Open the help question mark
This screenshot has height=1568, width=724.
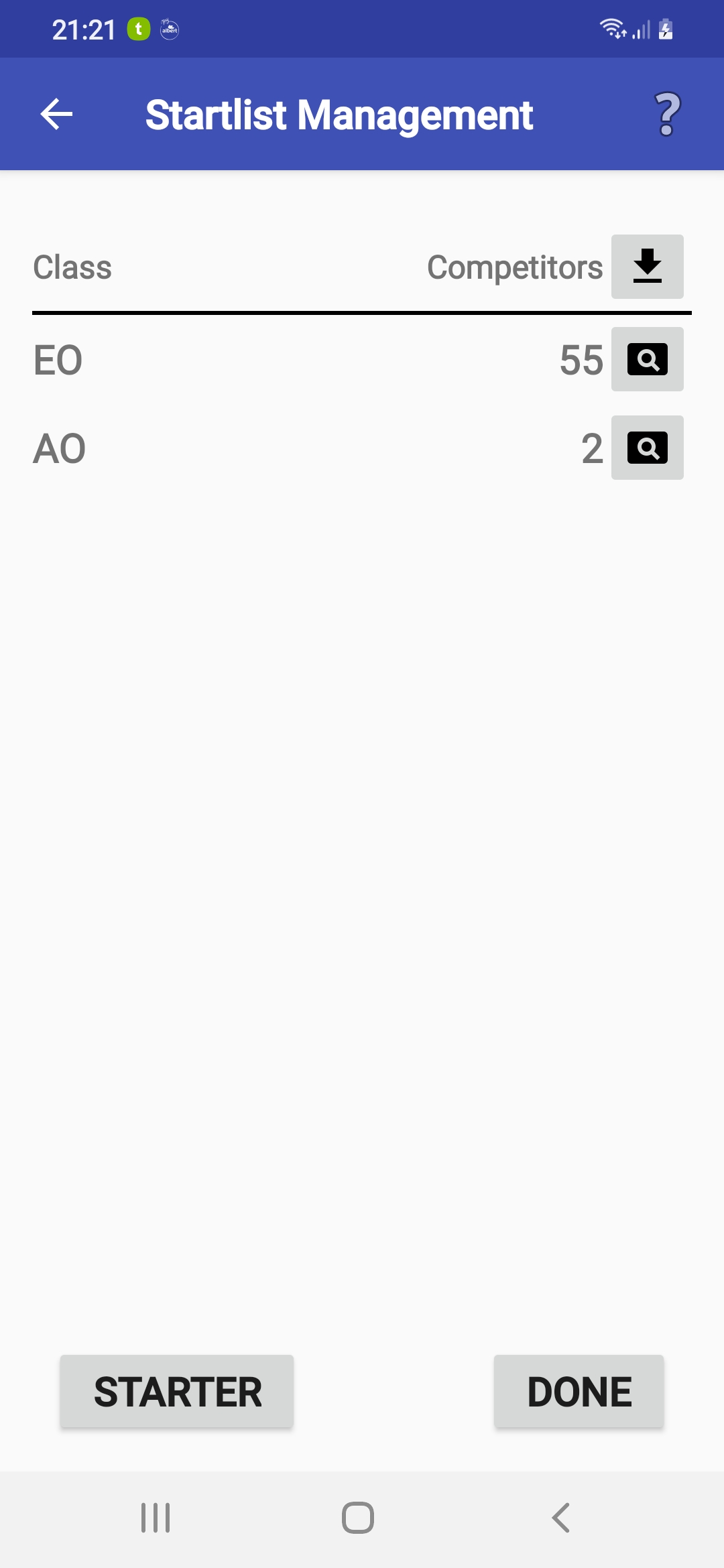[667, 114]
